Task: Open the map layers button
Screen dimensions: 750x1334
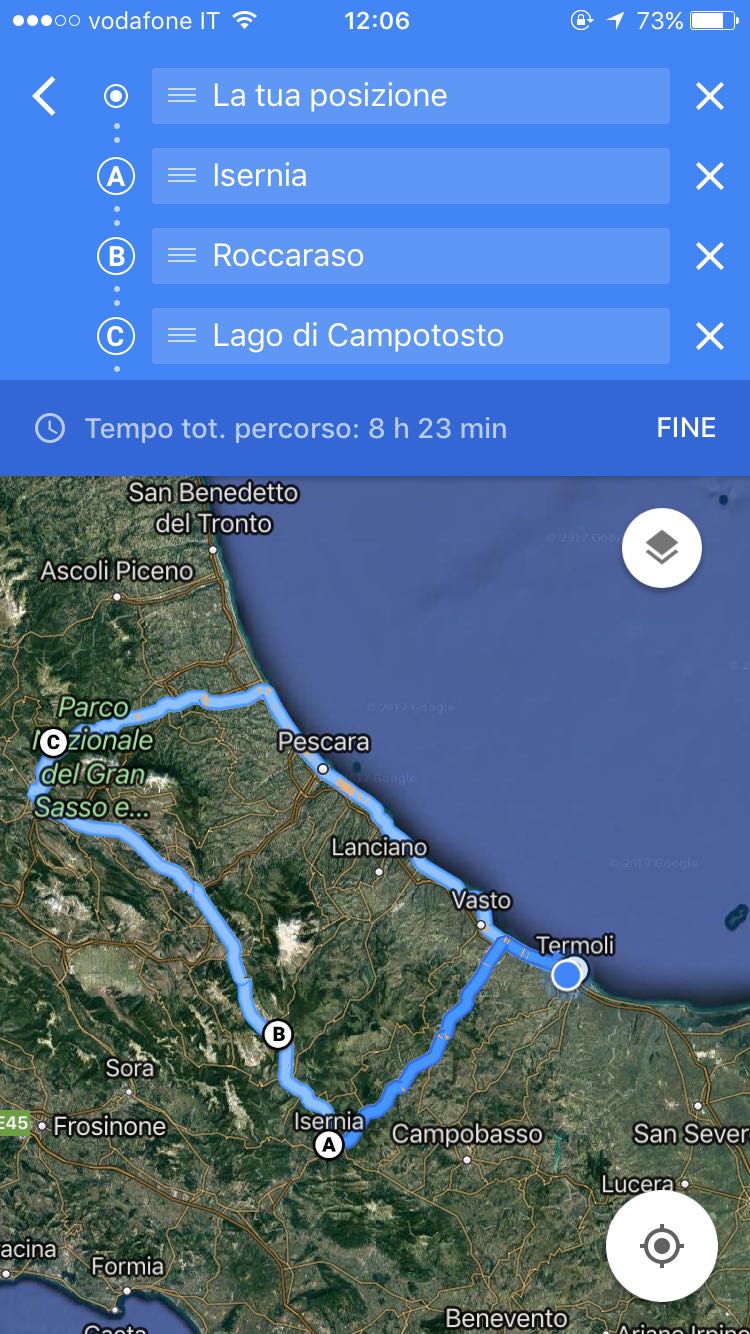Action: point(662,547)
